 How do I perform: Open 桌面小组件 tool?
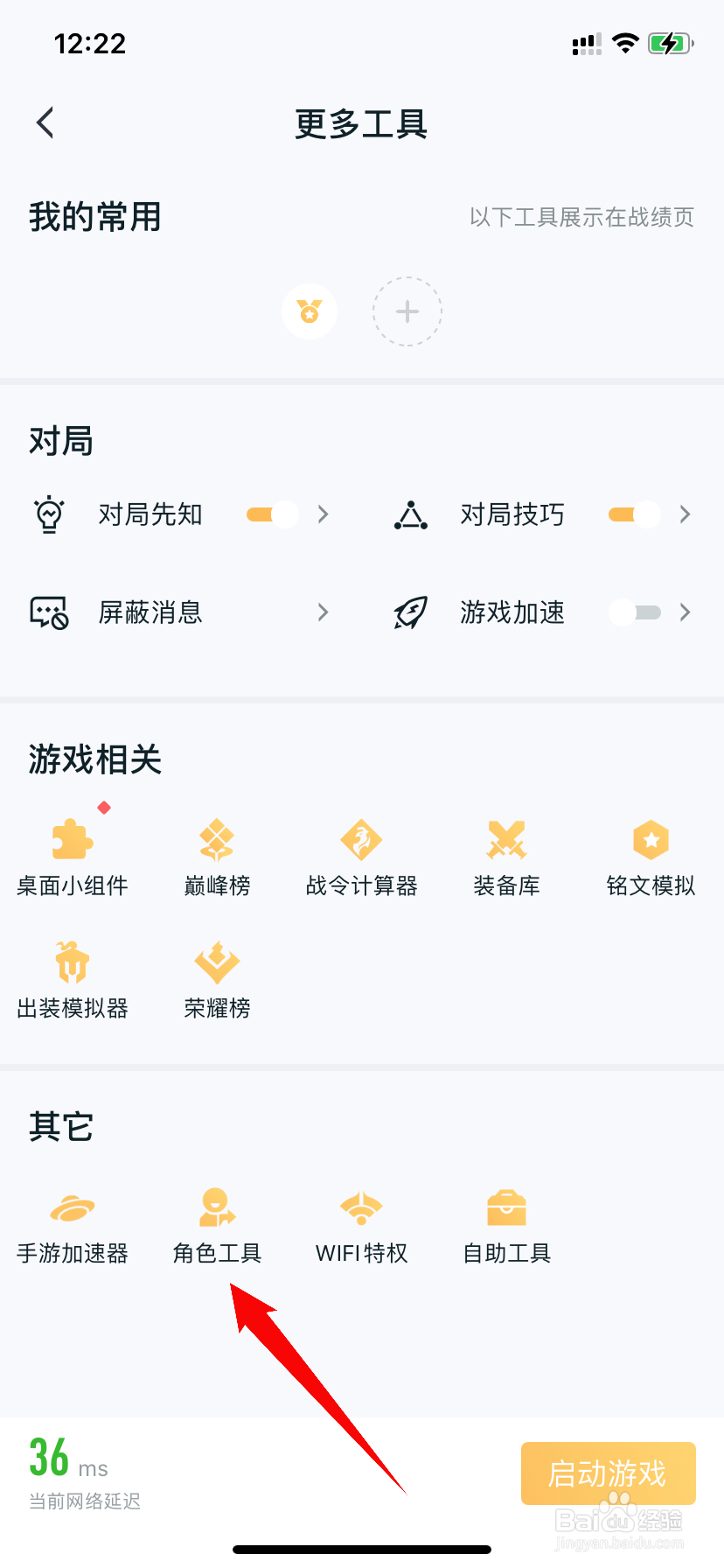[x=73, y=857]
